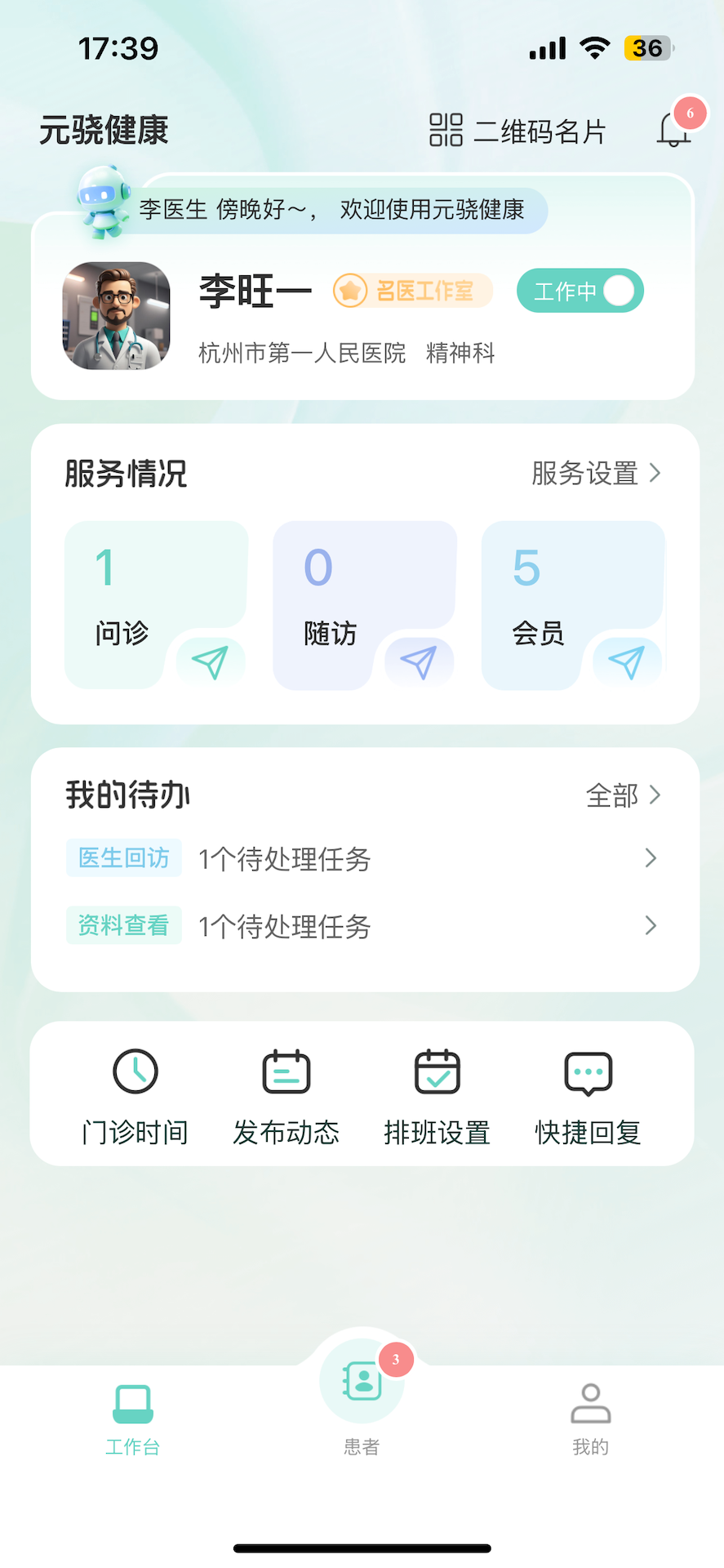Open 门诊时间 clock icon

point(135,1072)
